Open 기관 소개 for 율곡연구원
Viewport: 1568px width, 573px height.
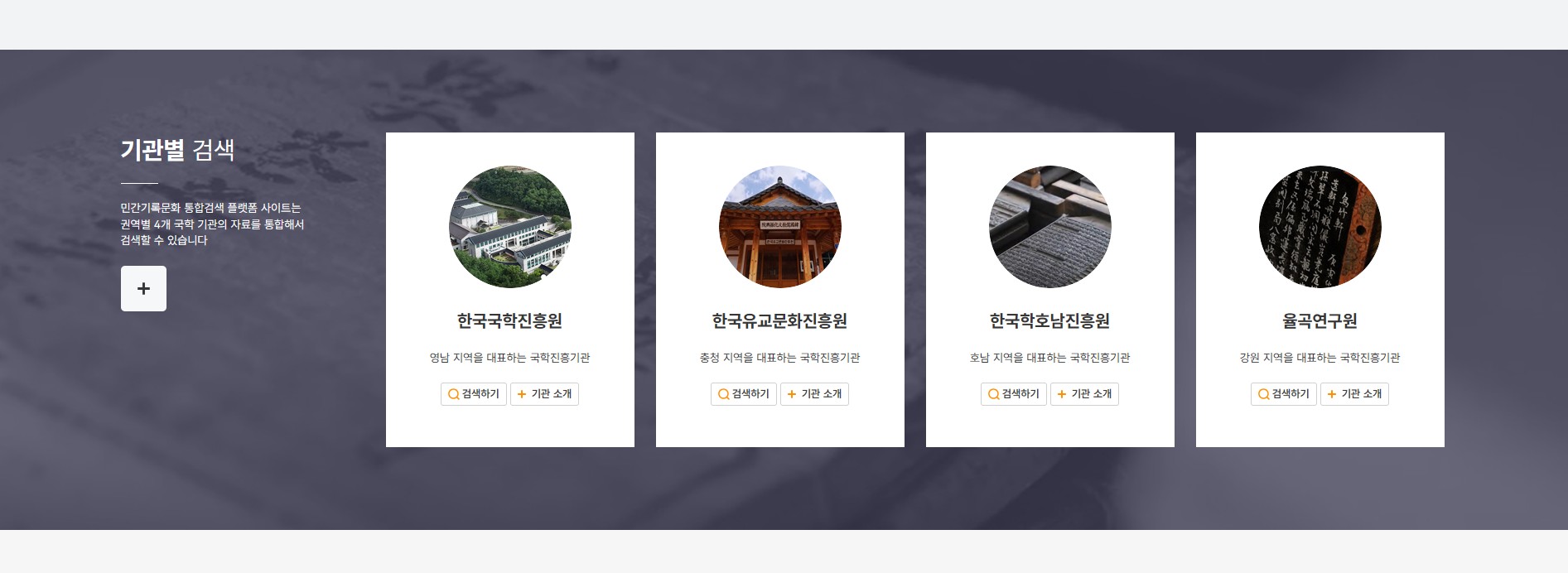(x=1354, y=394)
